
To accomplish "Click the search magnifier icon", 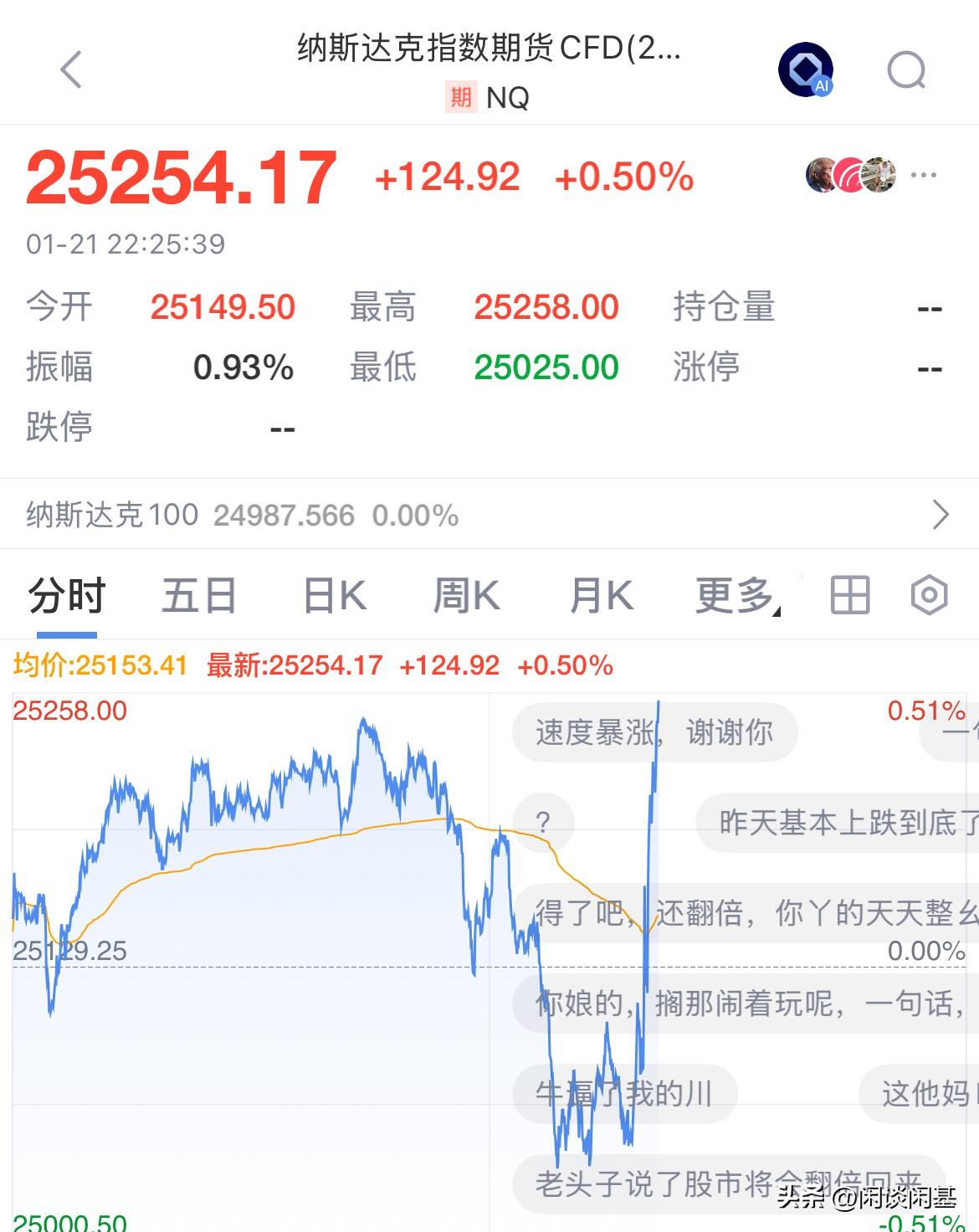I will [905, 70].
